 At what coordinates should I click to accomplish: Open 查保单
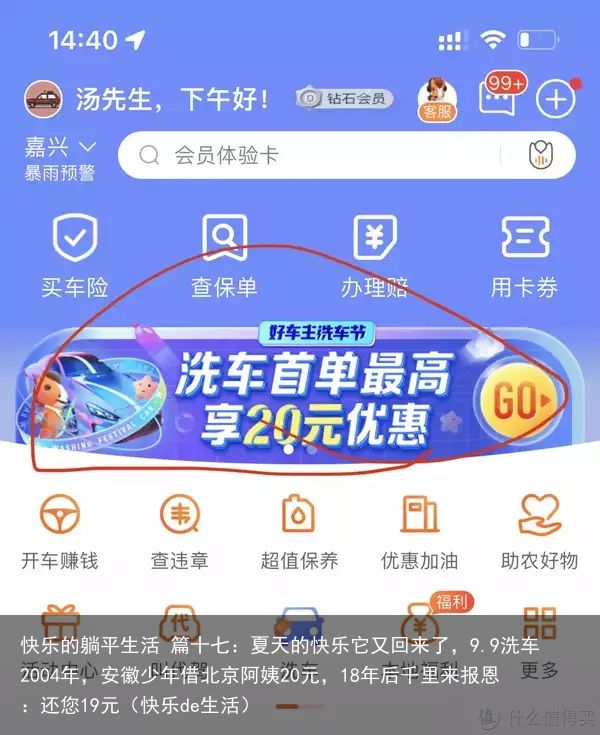[x=224, y=256]
